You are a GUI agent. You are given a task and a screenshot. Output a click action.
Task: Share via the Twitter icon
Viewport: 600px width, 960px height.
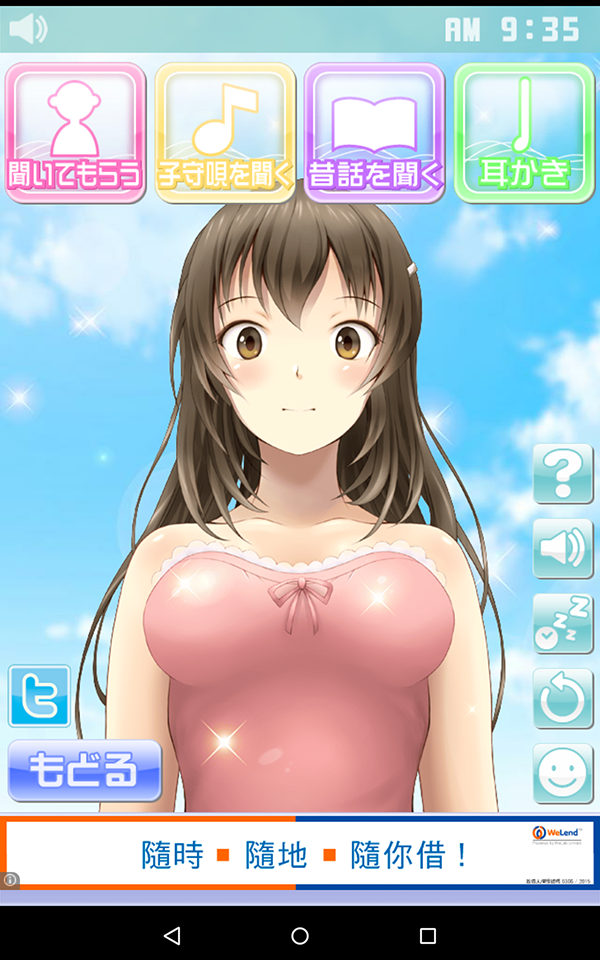(x=39, y=696)
